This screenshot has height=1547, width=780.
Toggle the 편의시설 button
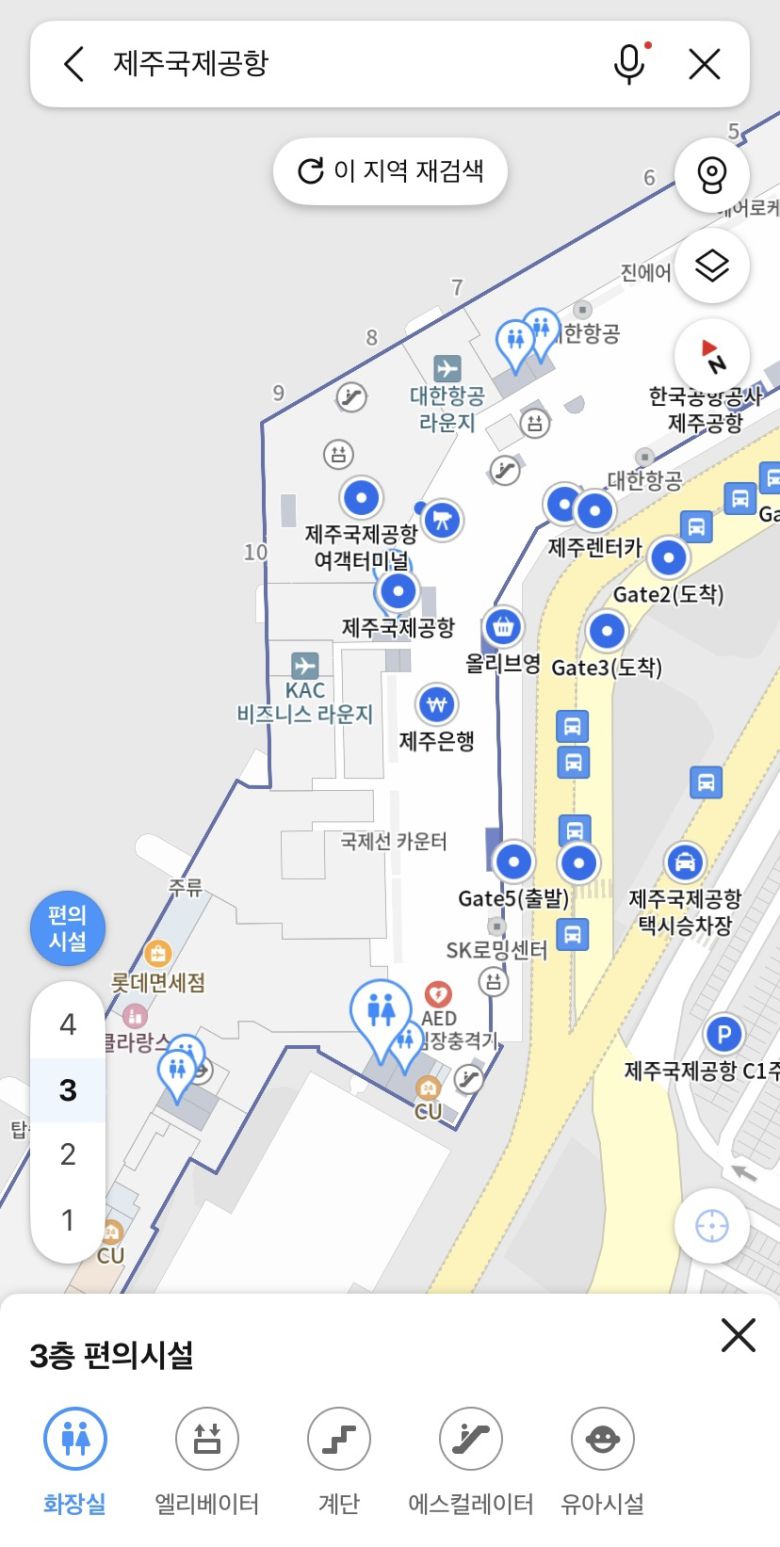pos(67,928)
